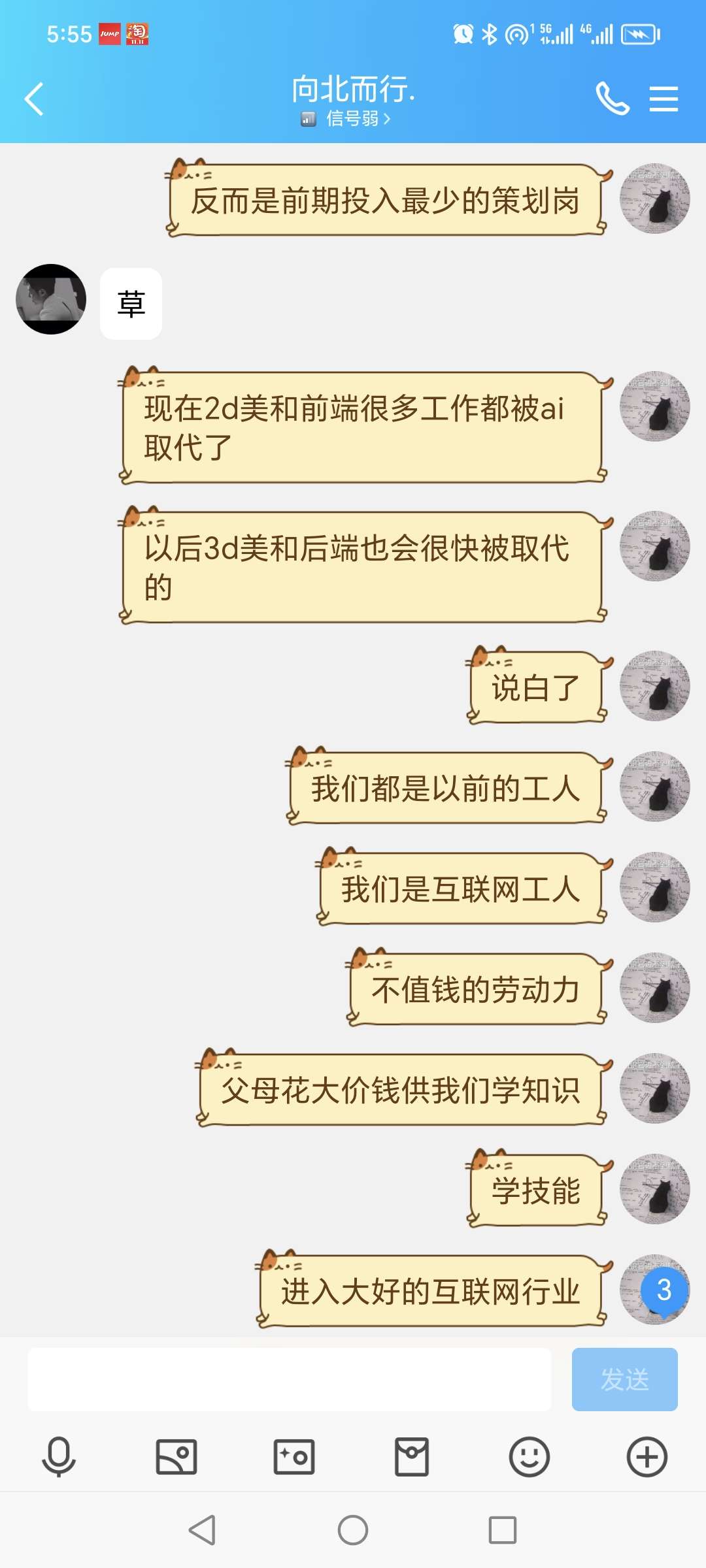Image resolution: width=706 pixels, height=1568 pixels.
Task: Record a voice message with microphone
Action: click(59, 1457)
